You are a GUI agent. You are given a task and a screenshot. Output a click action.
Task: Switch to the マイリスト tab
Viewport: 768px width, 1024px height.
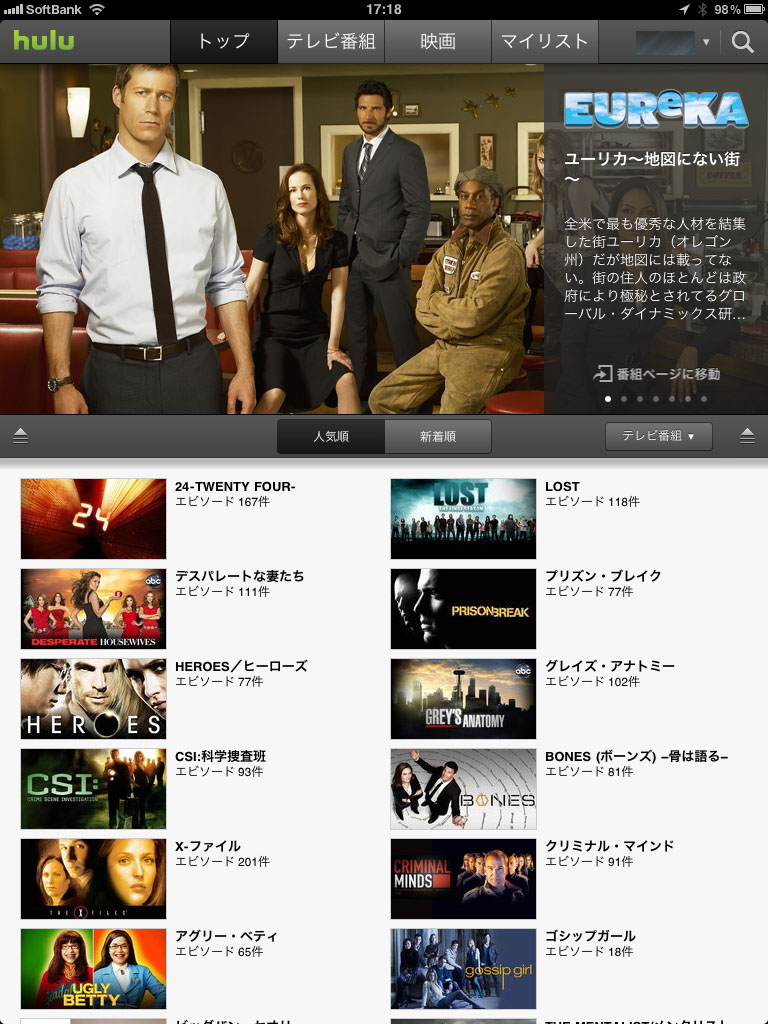coord(542,42)
